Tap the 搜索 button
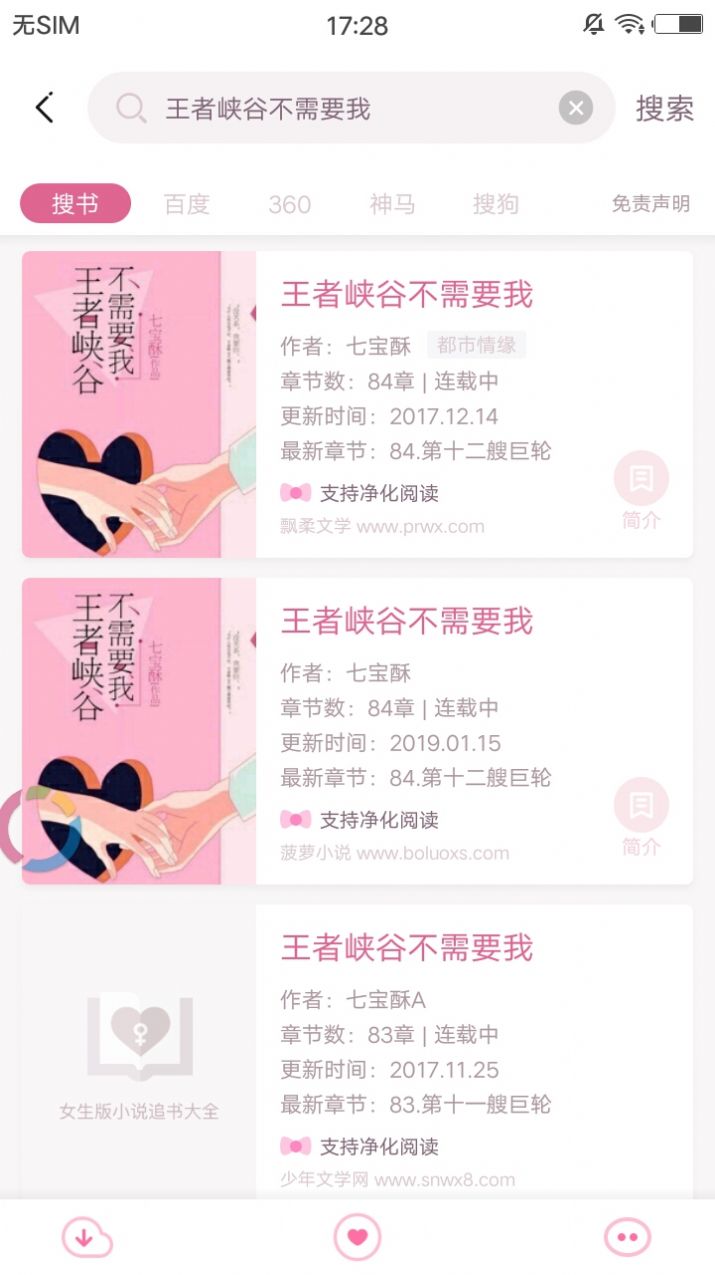 (664, 108)
